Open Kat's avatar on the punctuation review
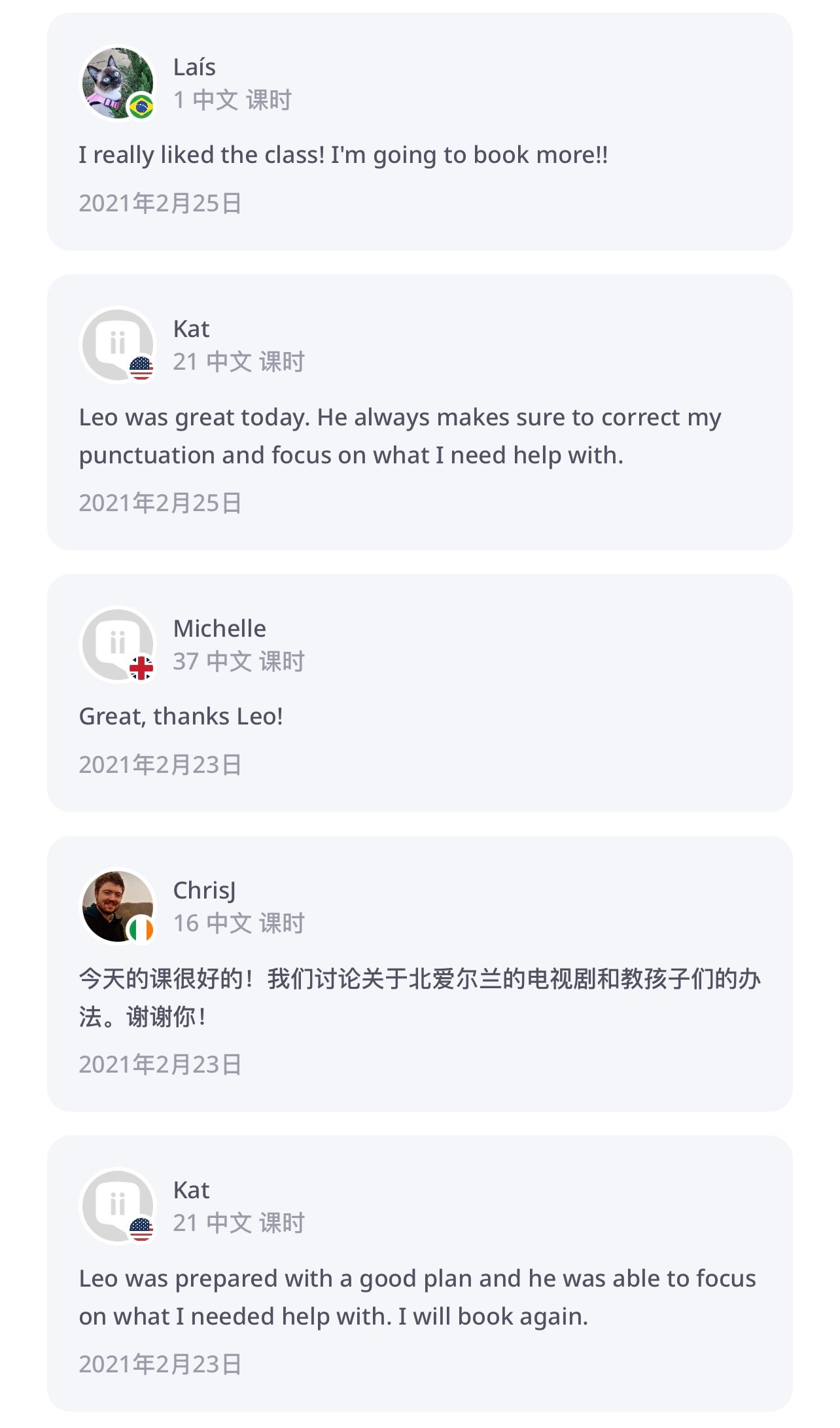840x1428 pixels. click(x=117, y=345)
